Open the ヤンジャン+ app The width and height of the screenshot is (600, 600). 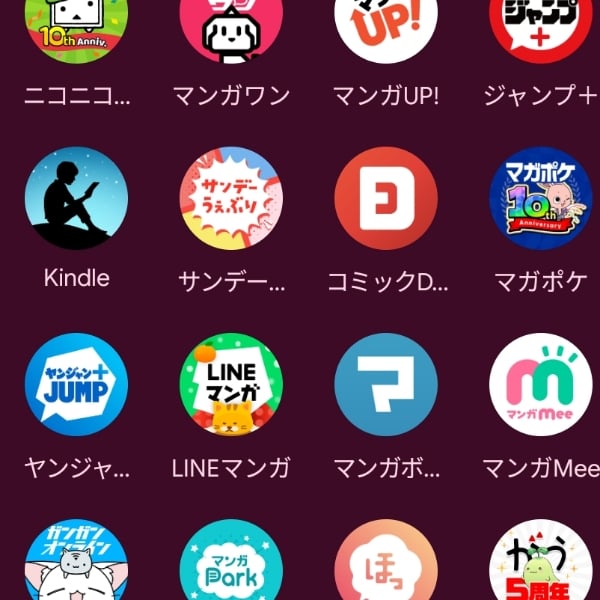pos(77,384)
